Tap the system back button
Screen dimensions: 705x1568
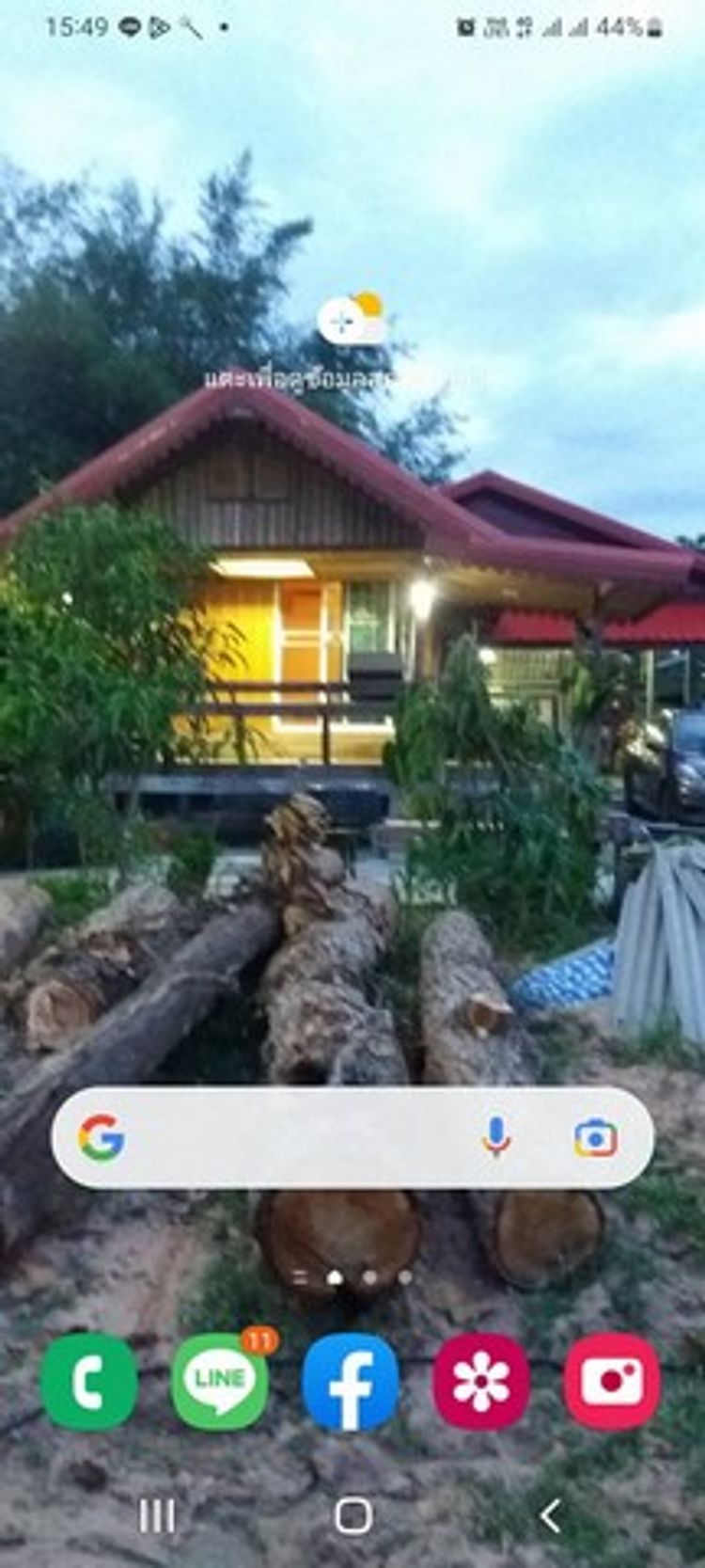(x=551, y=1516)
